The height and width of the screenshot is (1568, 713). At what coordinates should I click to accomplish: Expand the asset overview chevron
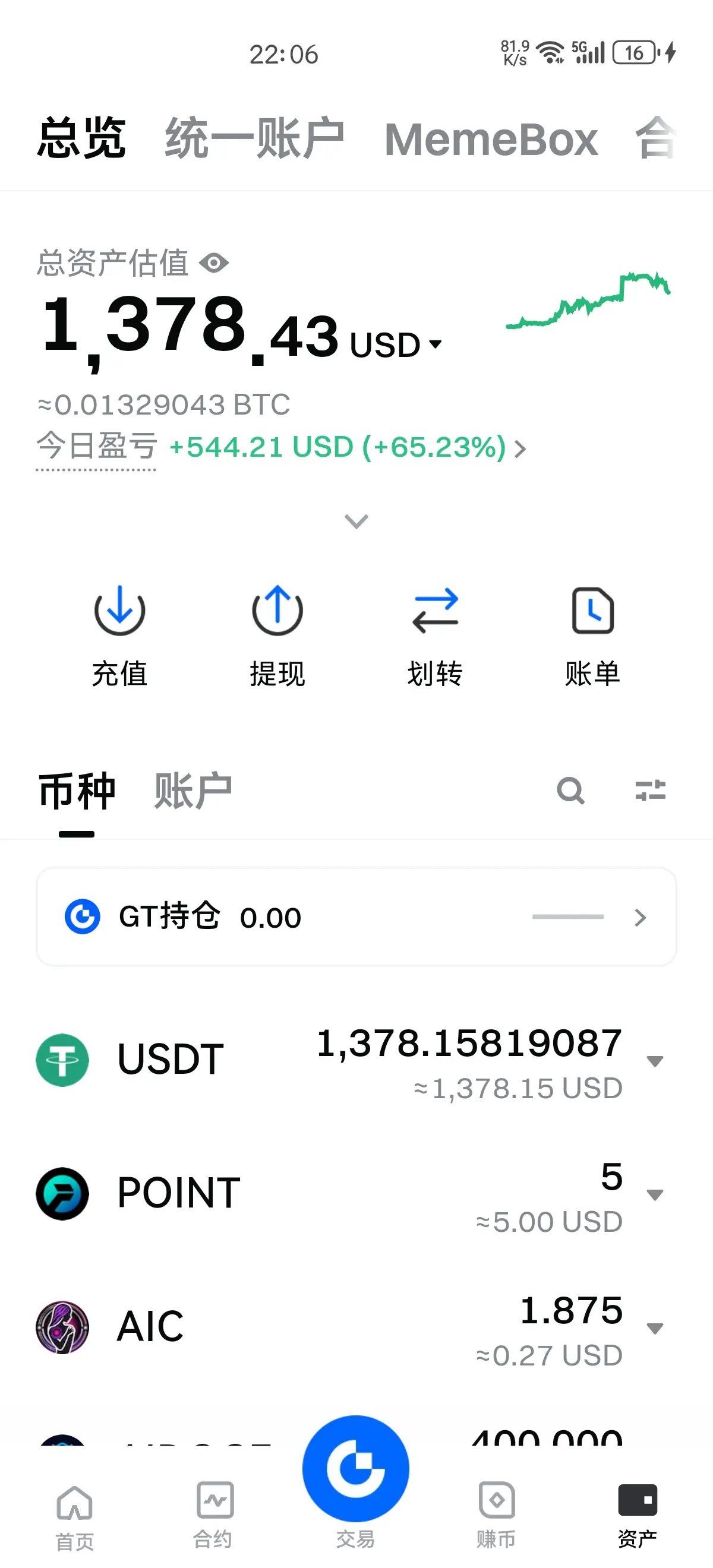coord(356,521)
